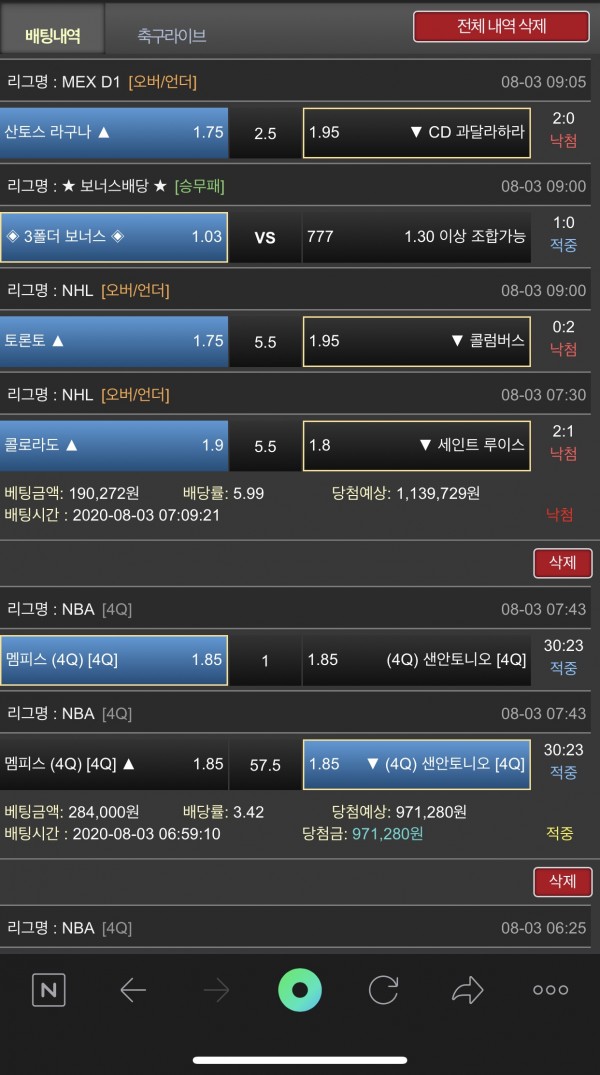Share this page

[467, 990]
